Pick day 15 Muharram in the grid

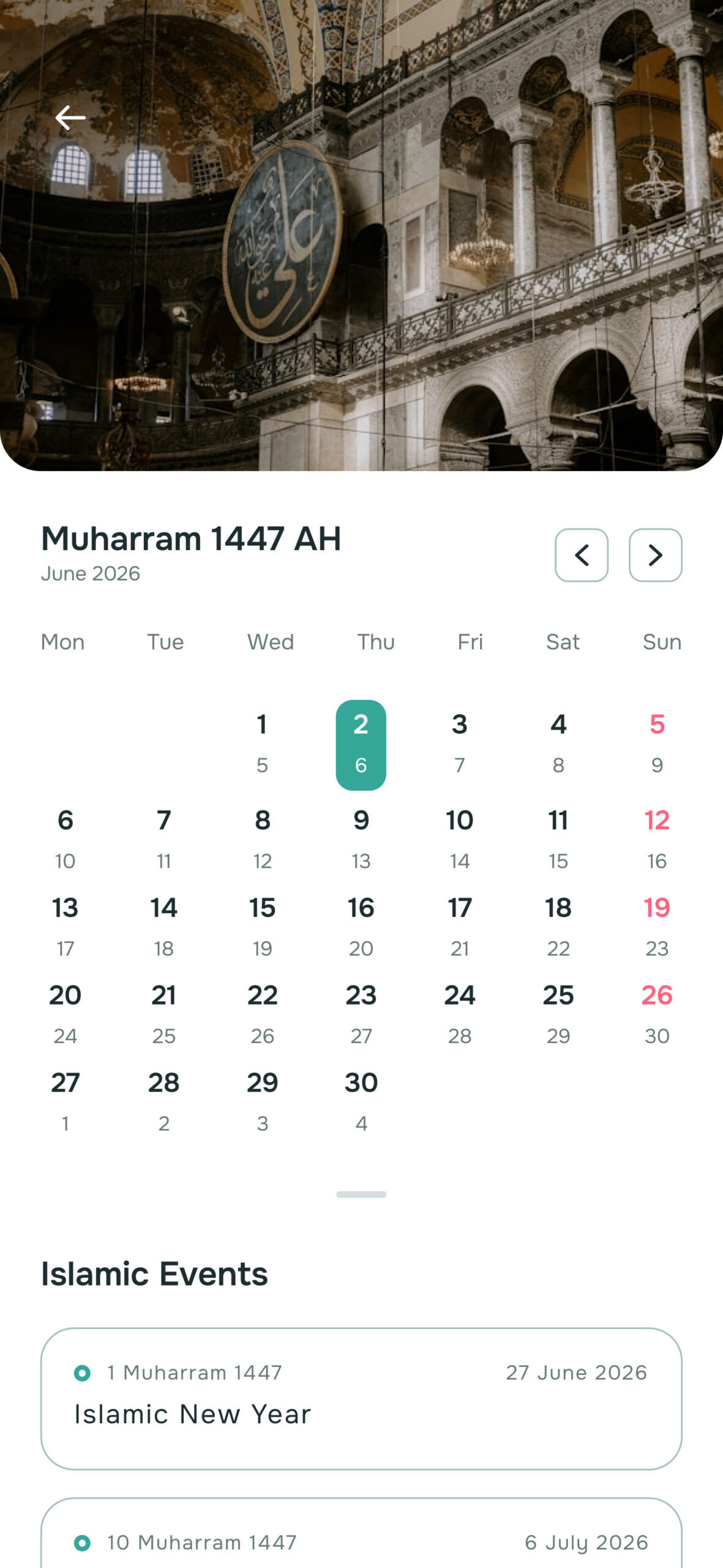(262, 925)
